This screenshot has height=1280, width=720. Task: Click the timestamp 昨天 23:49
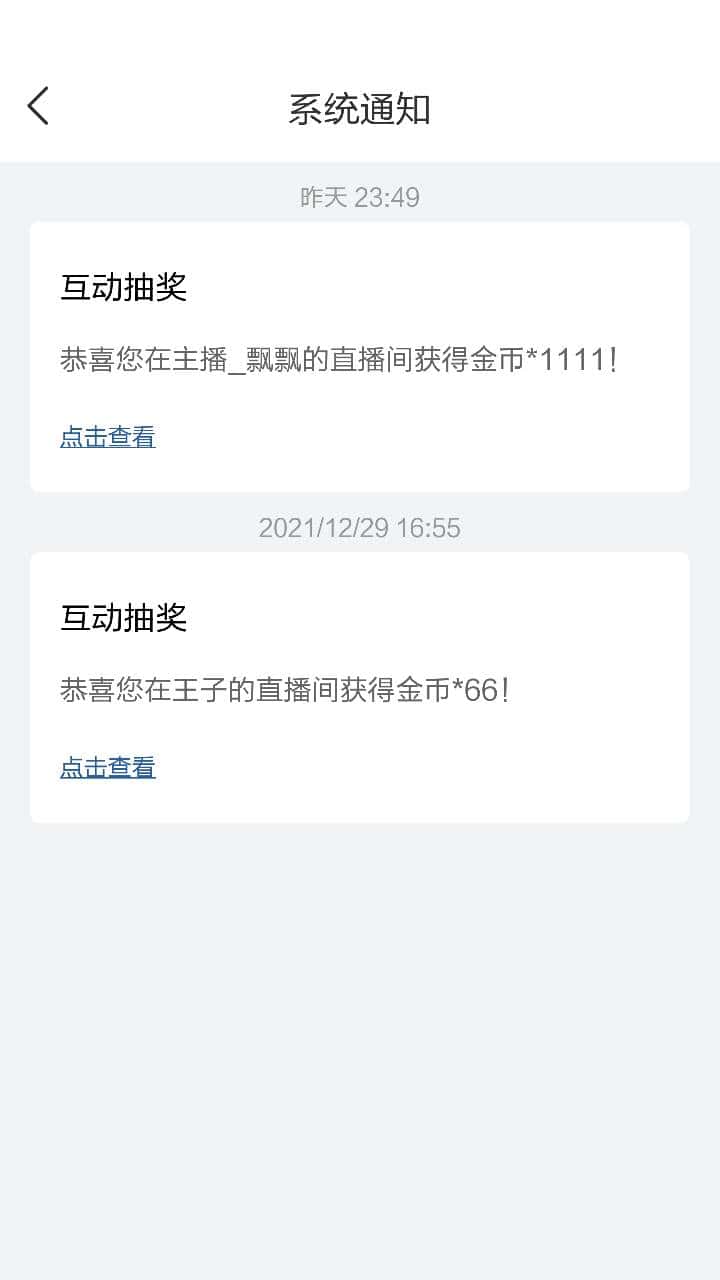click(x=360, y=197)
